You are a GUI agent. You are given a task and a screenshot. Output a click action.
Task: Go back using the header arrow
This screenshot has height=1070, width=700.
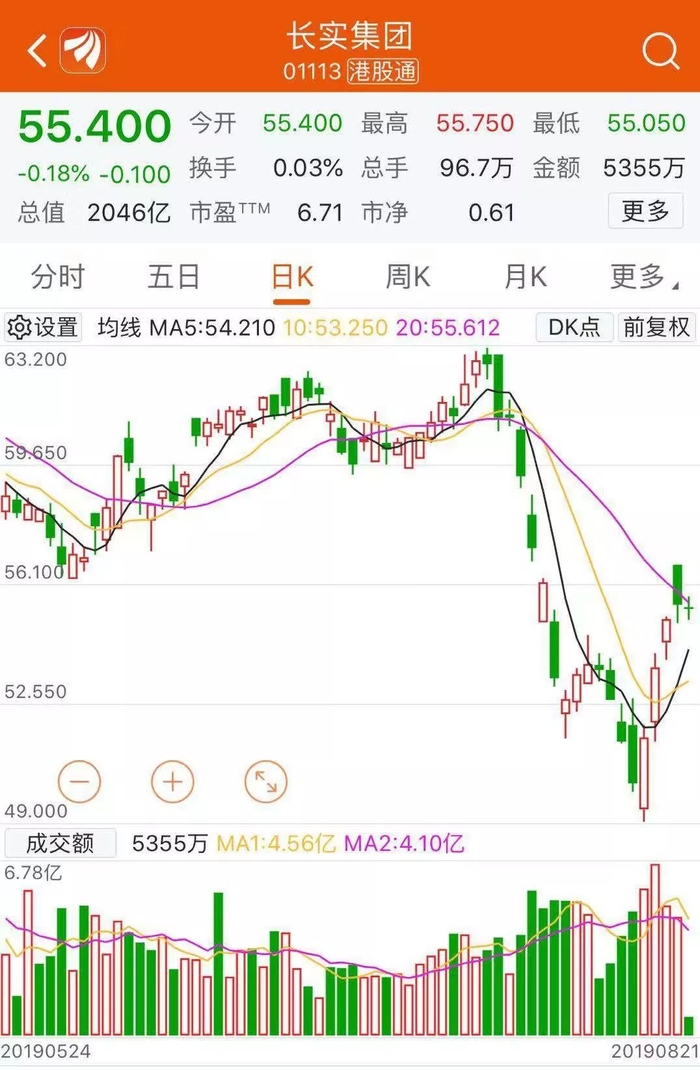pos(38,50)
